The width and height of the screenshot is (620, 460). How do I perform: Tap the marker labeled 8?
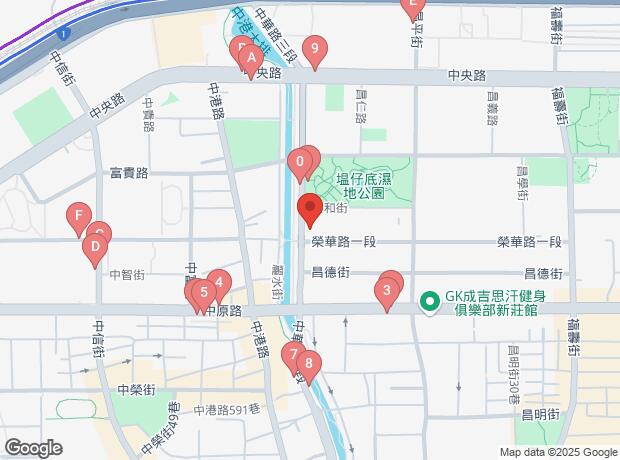point(309,364)
